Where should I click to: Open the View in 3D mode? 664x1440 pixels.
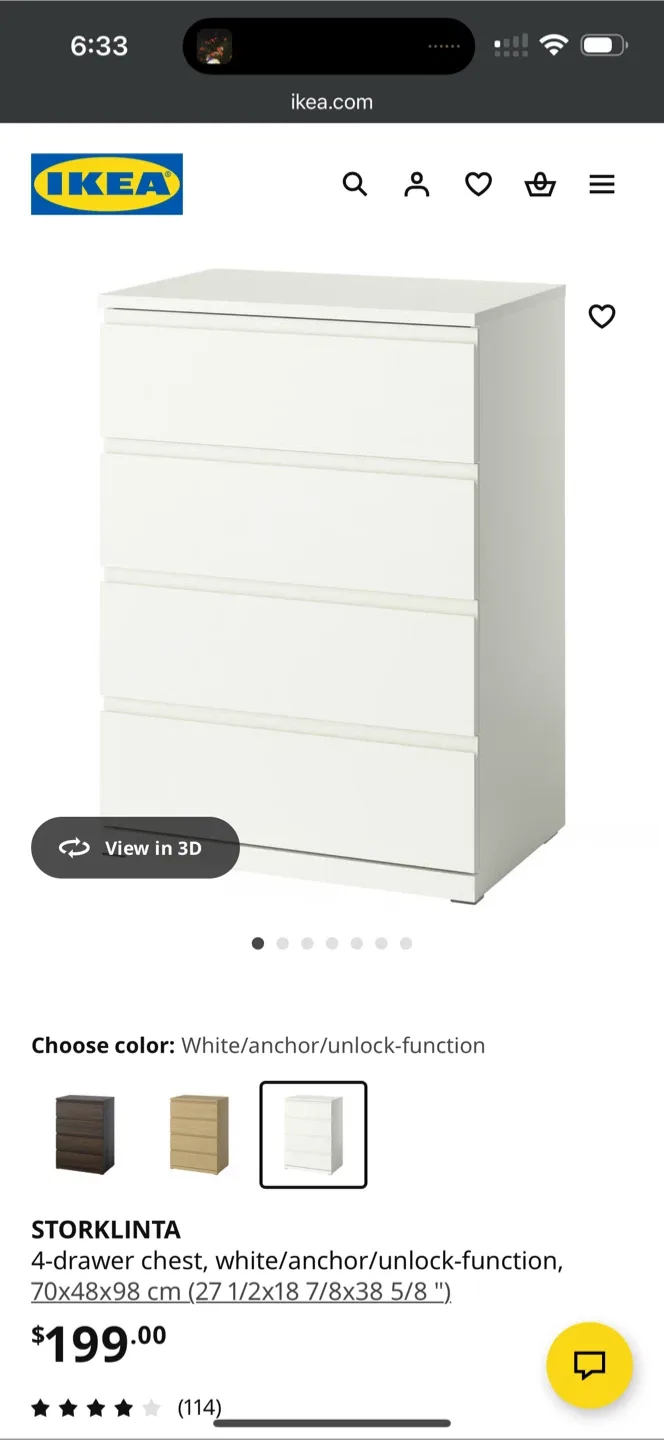pos(135,848)
